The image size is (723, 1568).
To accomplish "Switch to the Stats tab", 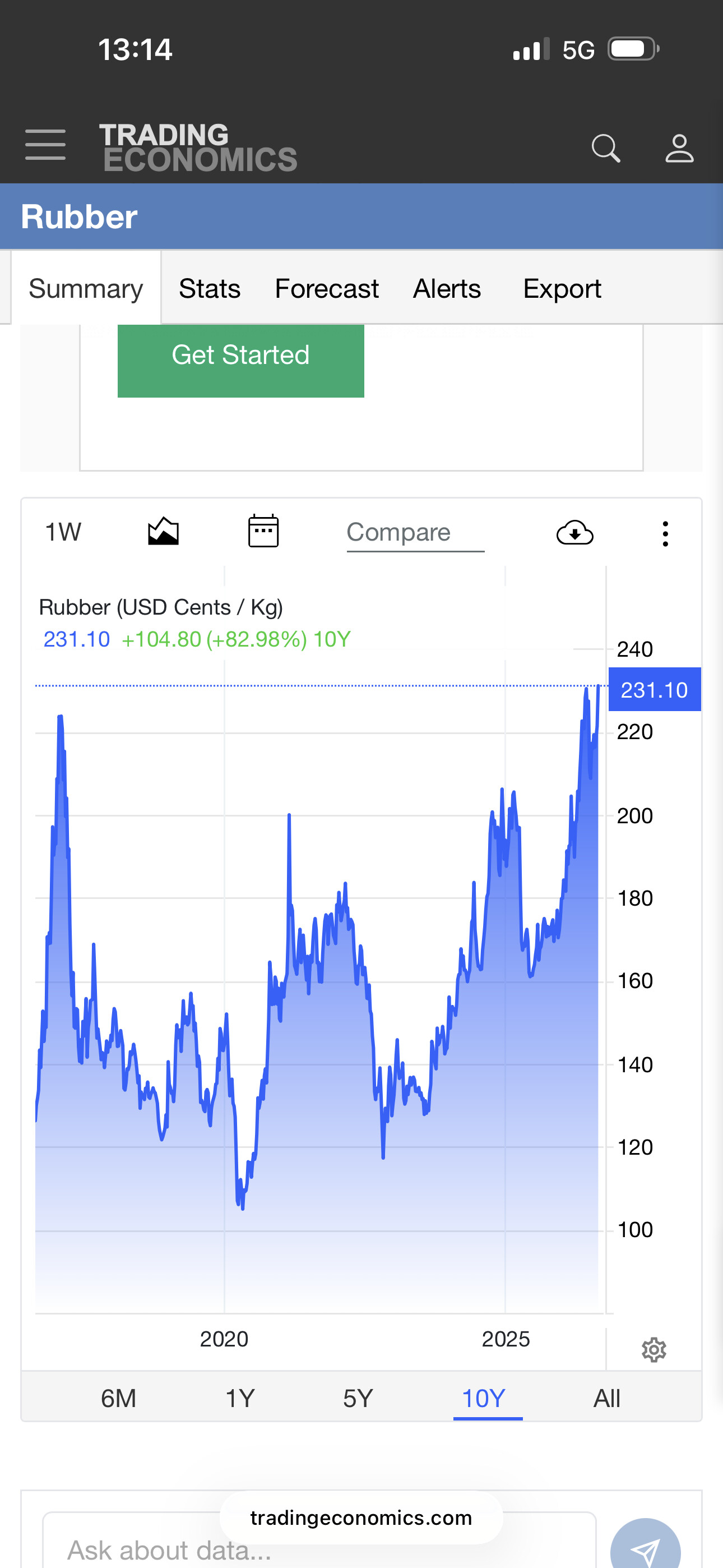I will [x=210, y=288].
